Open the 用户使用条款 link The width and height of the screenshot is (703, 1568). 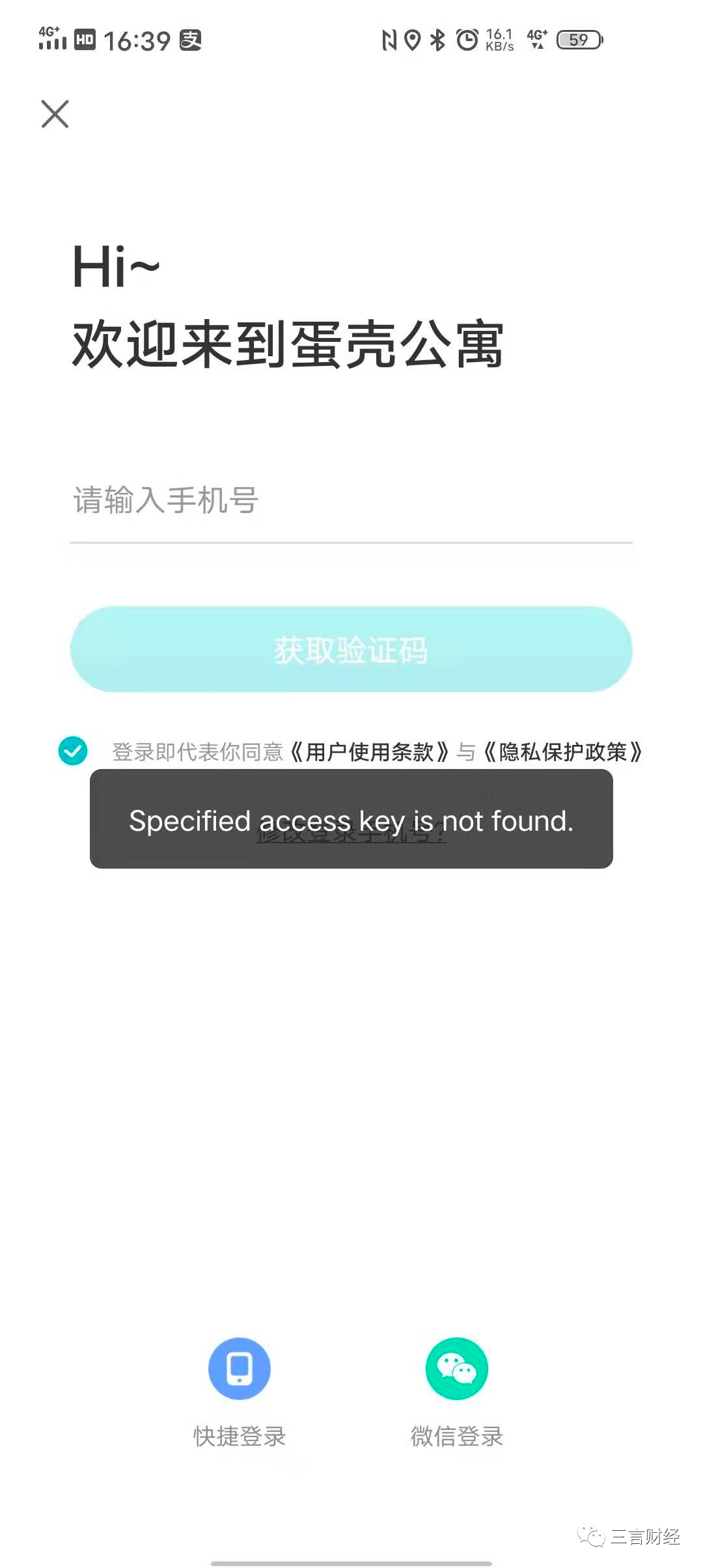(x=370, y=752)
